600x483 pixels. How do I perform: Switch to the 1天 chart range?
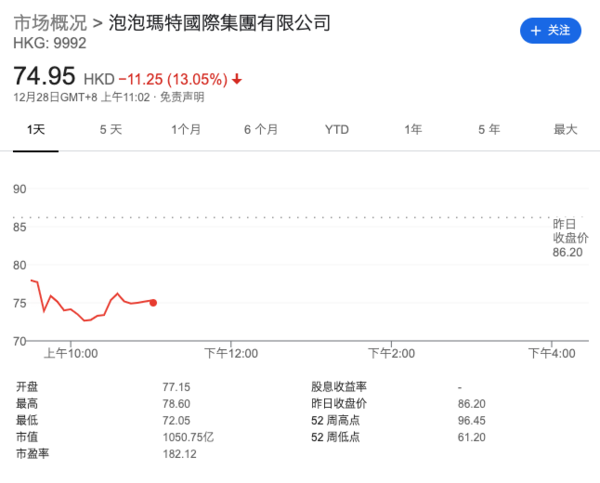(36, 129)
